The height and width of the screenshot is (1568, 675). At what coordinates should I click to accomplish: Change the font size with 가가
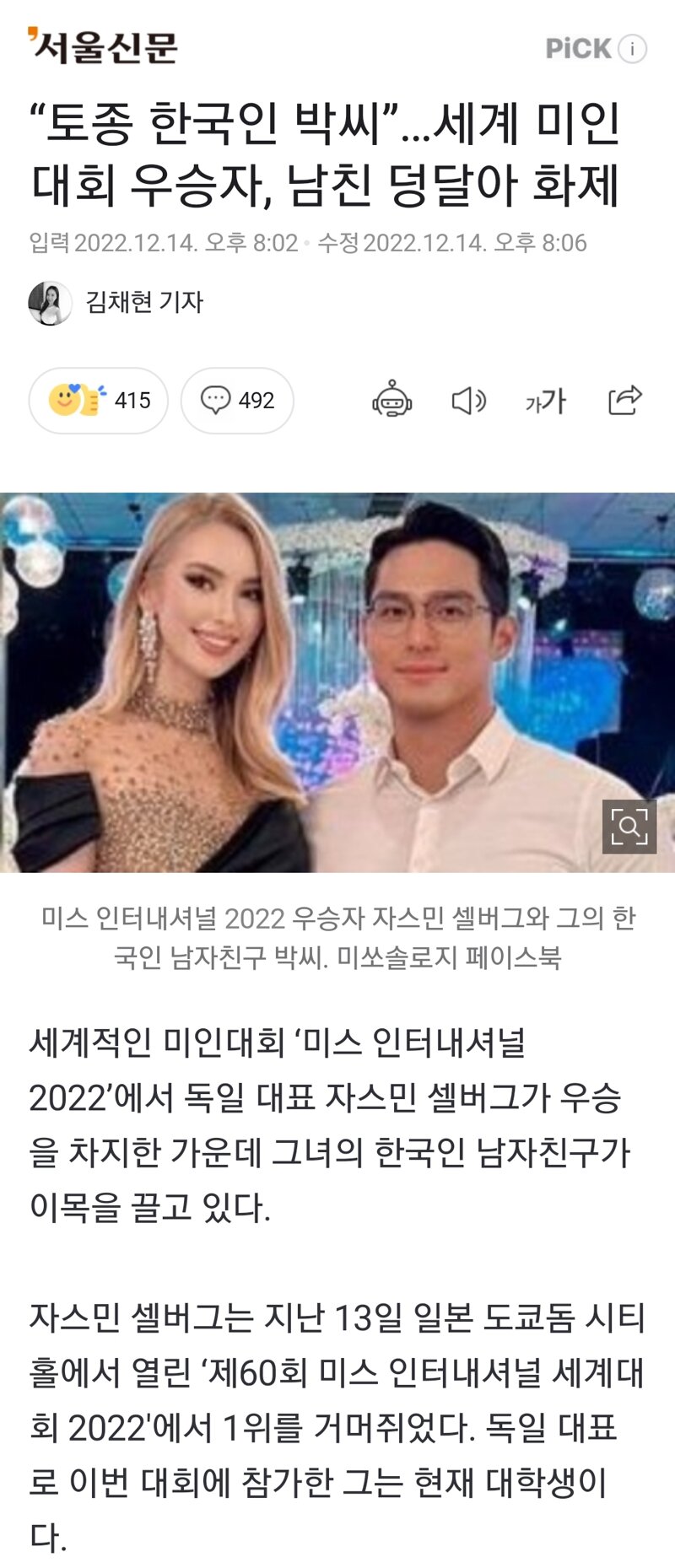[546, 400]
